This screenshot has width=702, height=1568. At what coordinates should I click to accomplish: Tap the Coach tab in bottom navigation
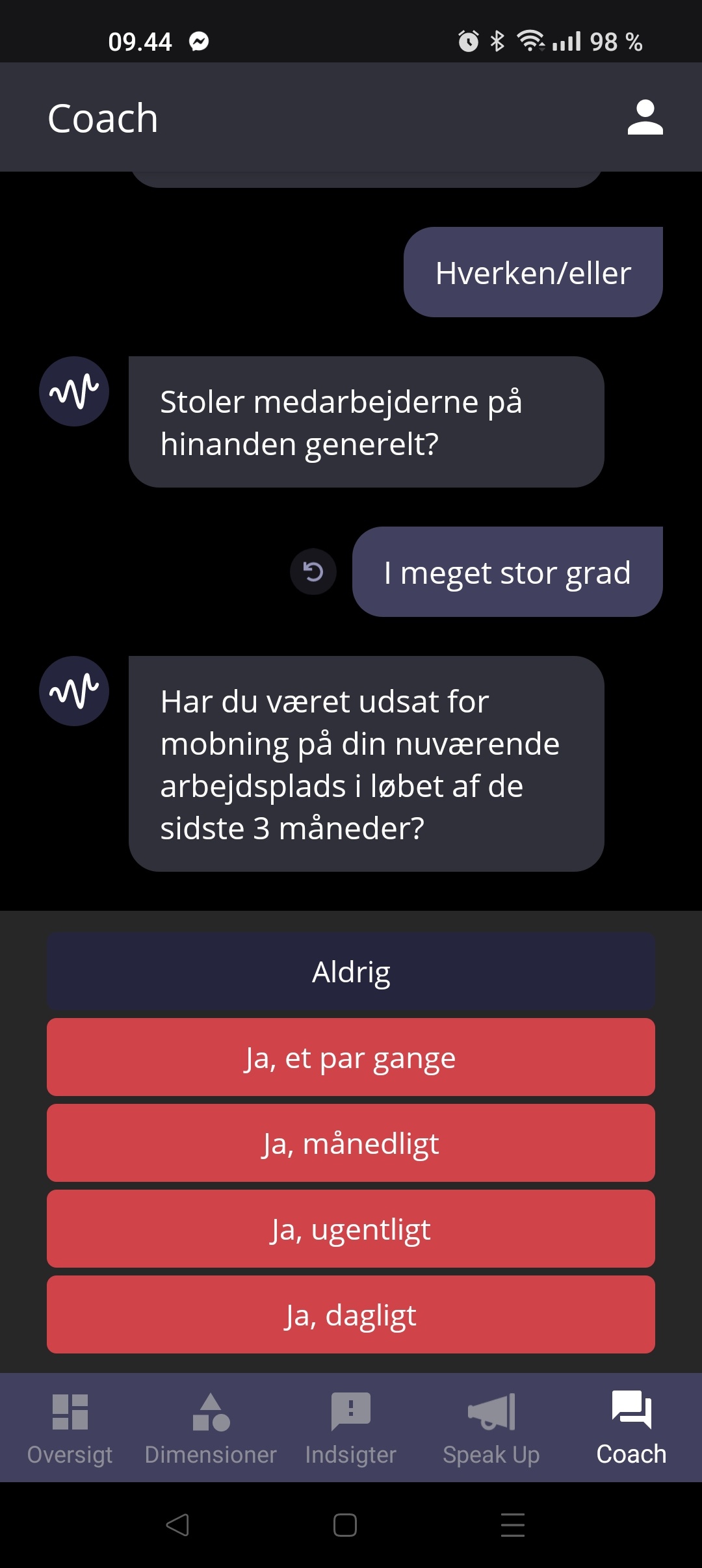pos(632,1428)
